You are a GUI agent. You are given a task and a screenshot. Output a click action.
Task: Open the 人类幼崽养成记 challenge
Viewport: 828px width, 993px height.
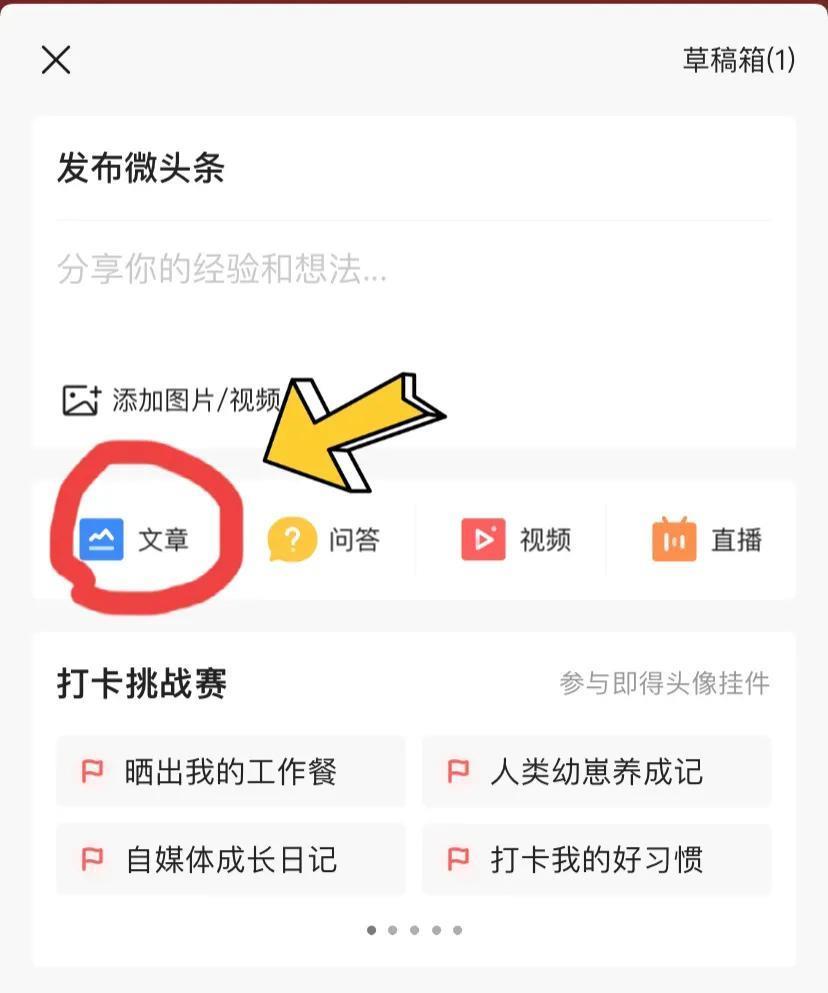coord(596,771)
